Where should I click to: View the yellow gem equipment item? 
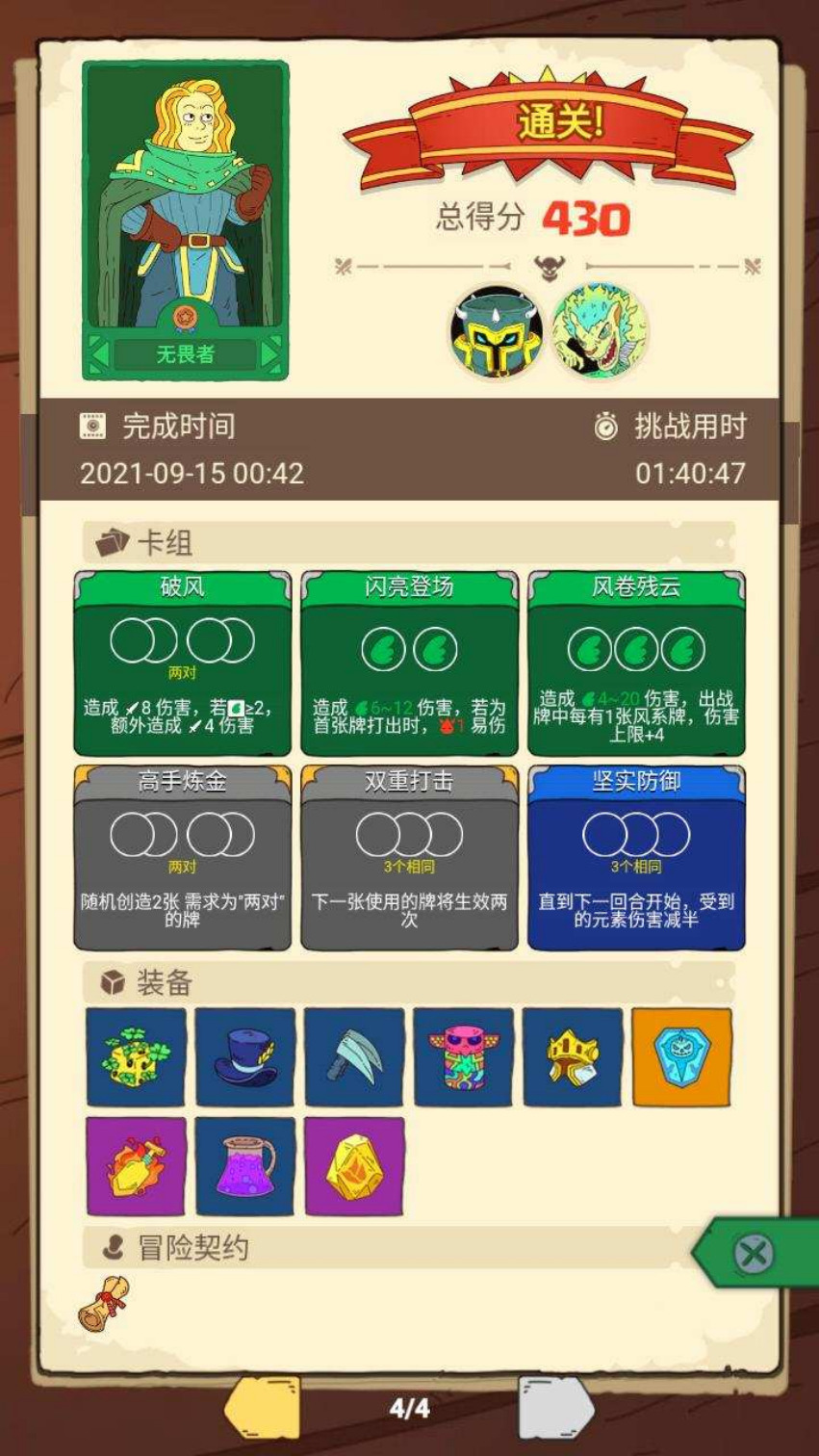354,1166
